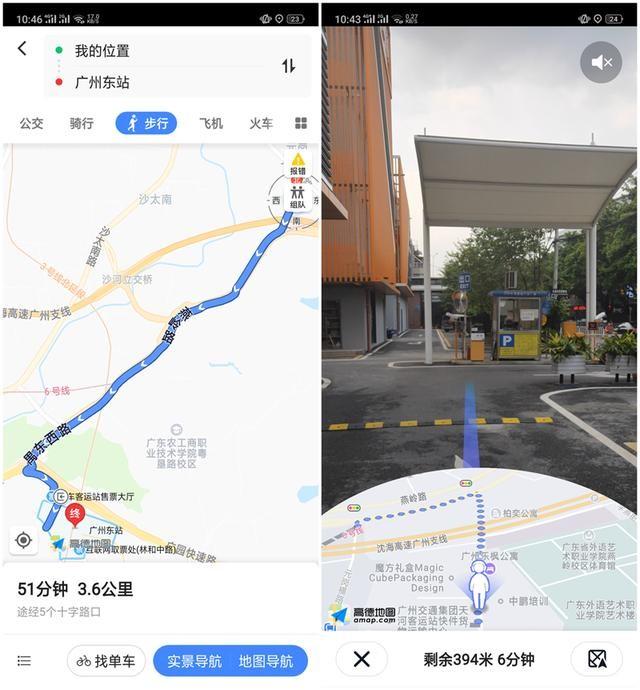Screen dimensions: 640x690
Task: Tap the crossed-out view icon beside 剩余394米
Action: click(597, 659)
